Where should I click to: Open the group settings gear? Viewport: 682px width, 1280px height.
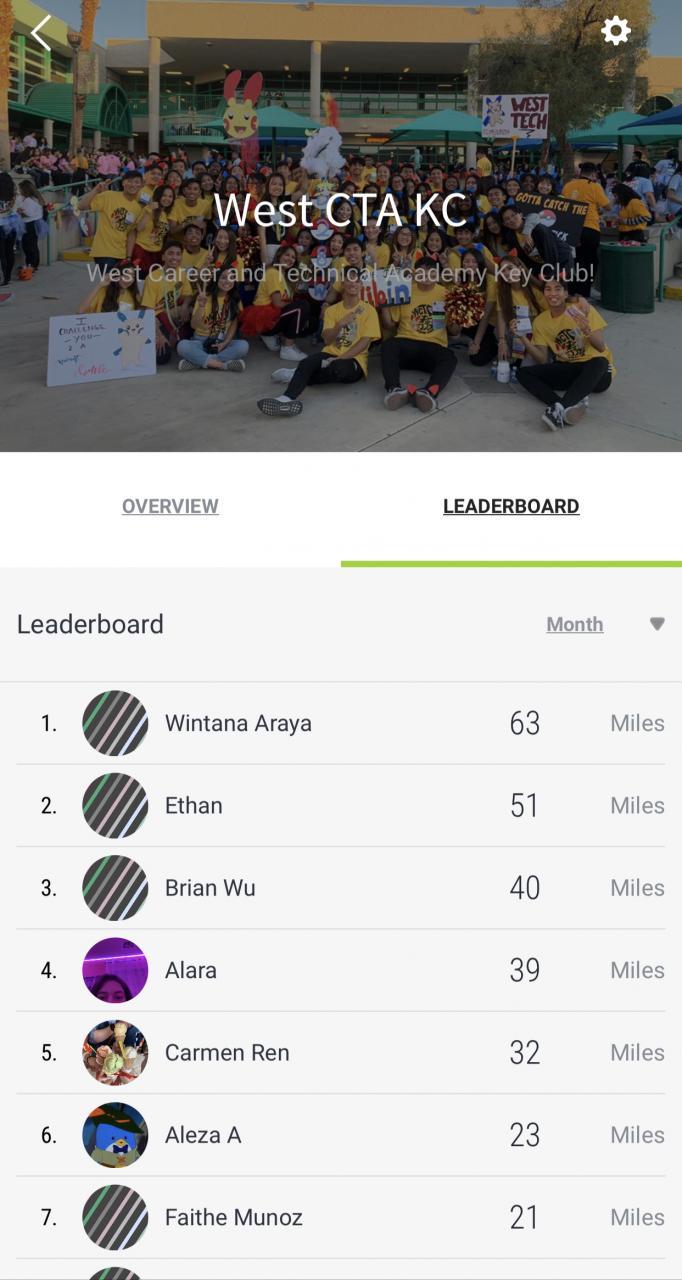pos(615,31)
